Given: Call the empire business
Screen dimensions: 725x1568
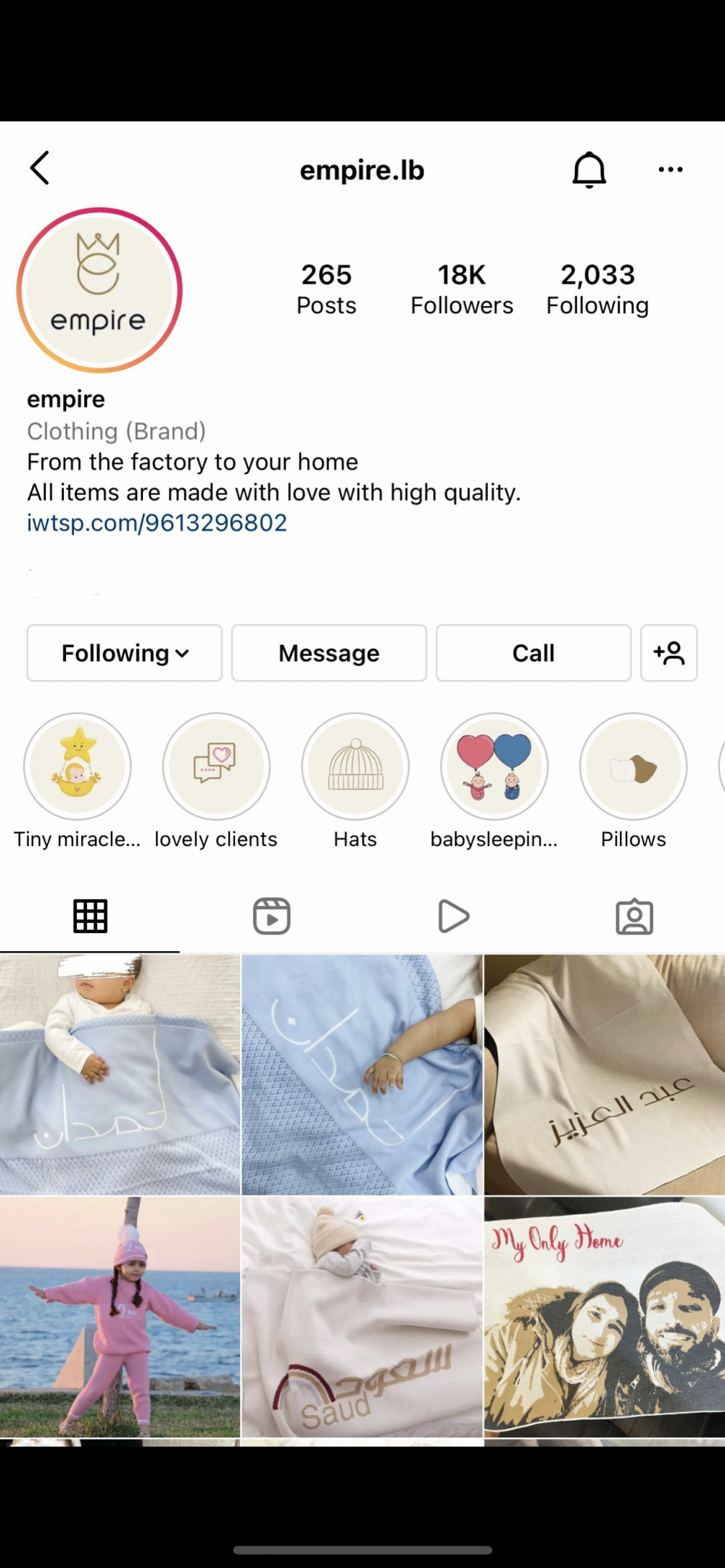Looking at the screenshot, I should 534,653.
